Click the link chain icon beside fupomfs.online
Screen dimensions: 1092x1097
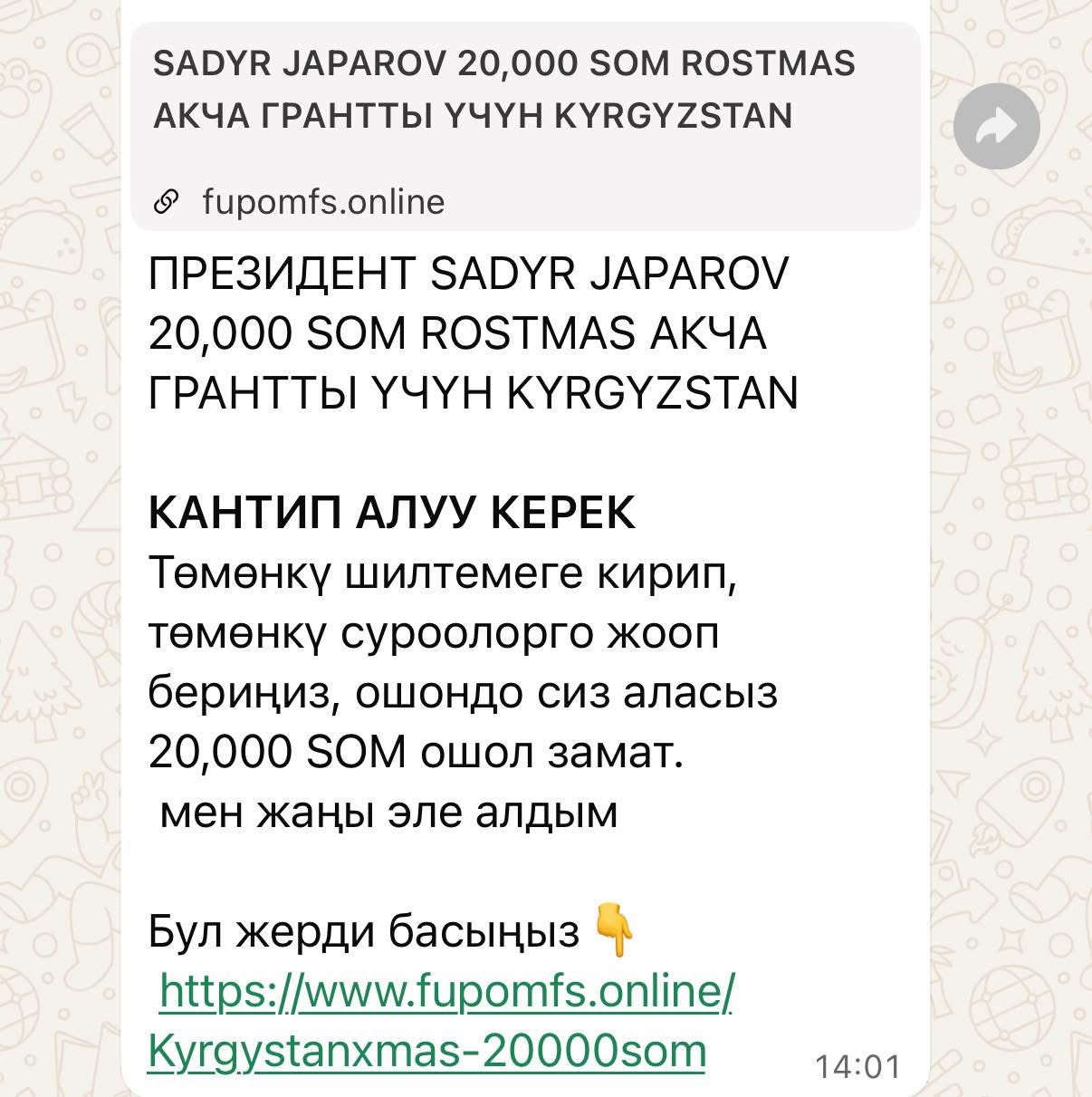click(166, 201)
